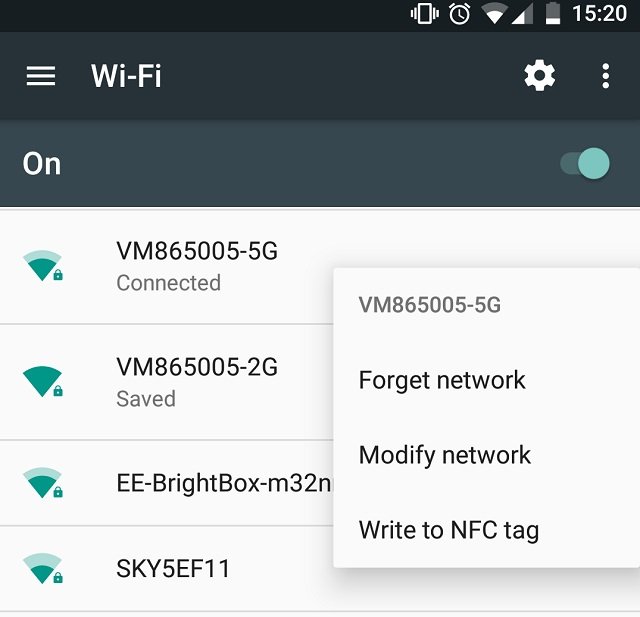This screenshot has width=640, height=617.
Task: Select Write to NFC tag
Action: click(x=449, y=530)
